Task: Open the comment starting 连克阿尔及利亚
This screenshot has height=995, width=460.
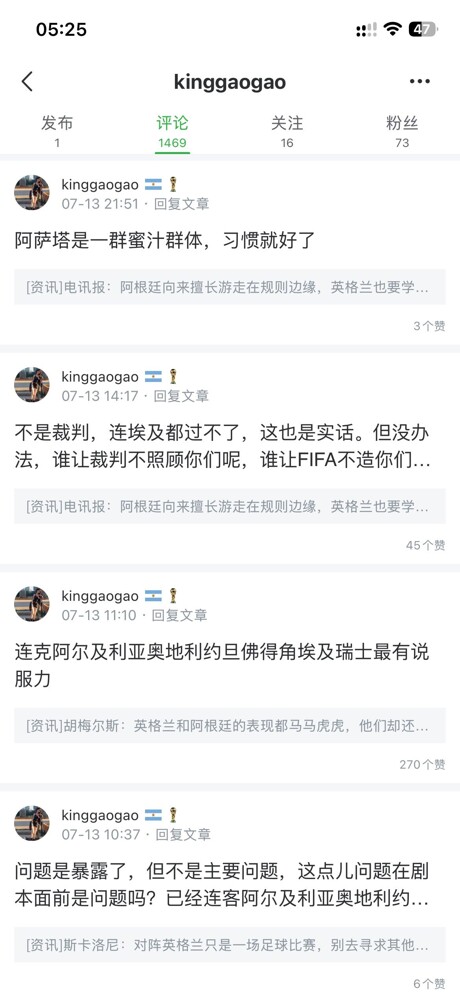Action: click(x=222, y=666)
